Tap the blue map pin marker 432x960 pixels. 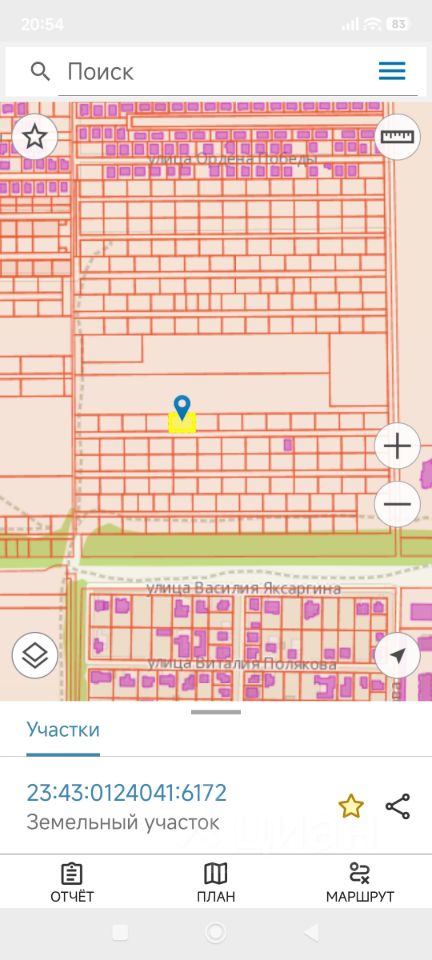(x=182, y=408)
